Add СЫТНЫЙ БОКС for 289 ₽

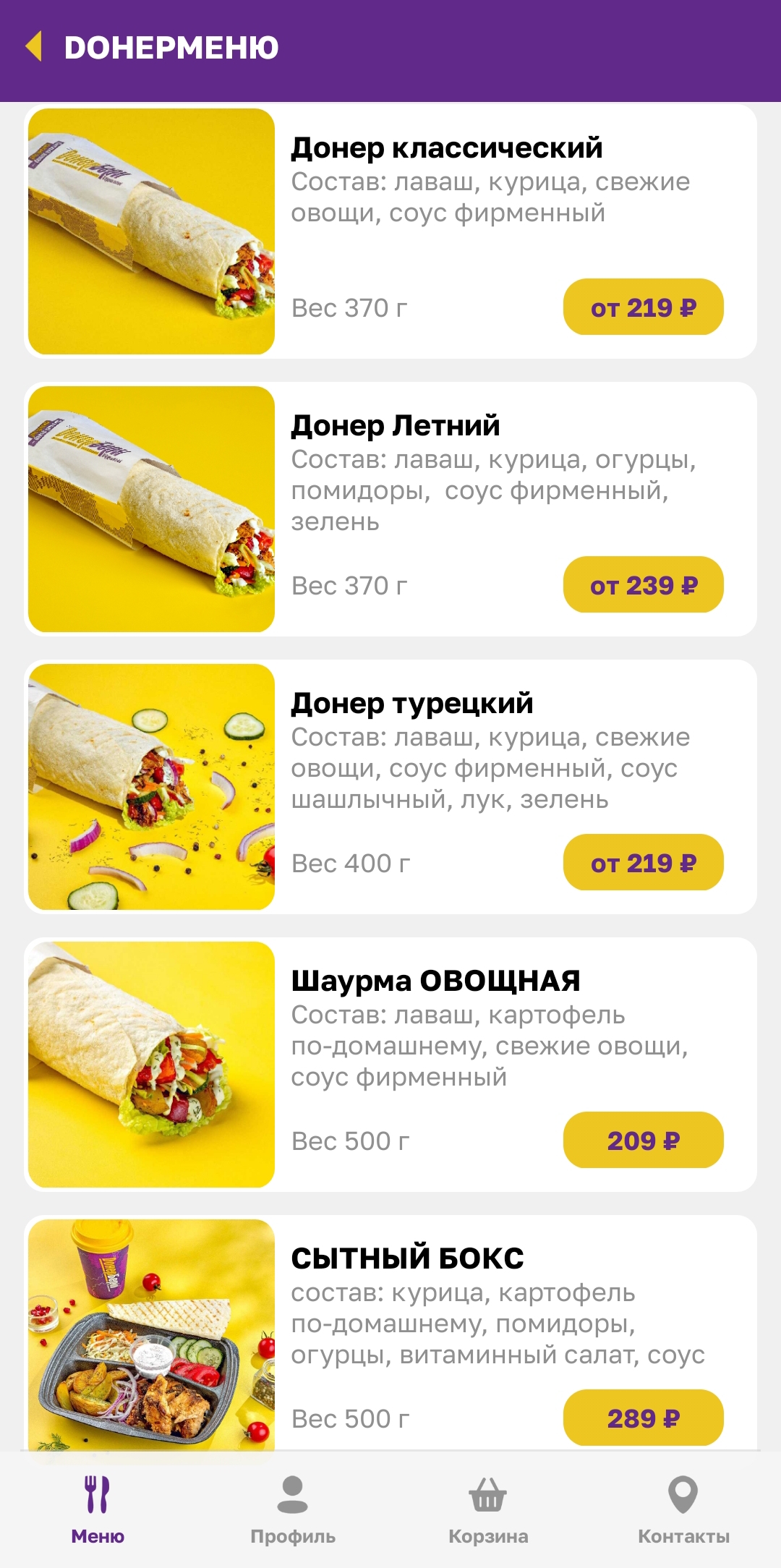click(643, 1418)
